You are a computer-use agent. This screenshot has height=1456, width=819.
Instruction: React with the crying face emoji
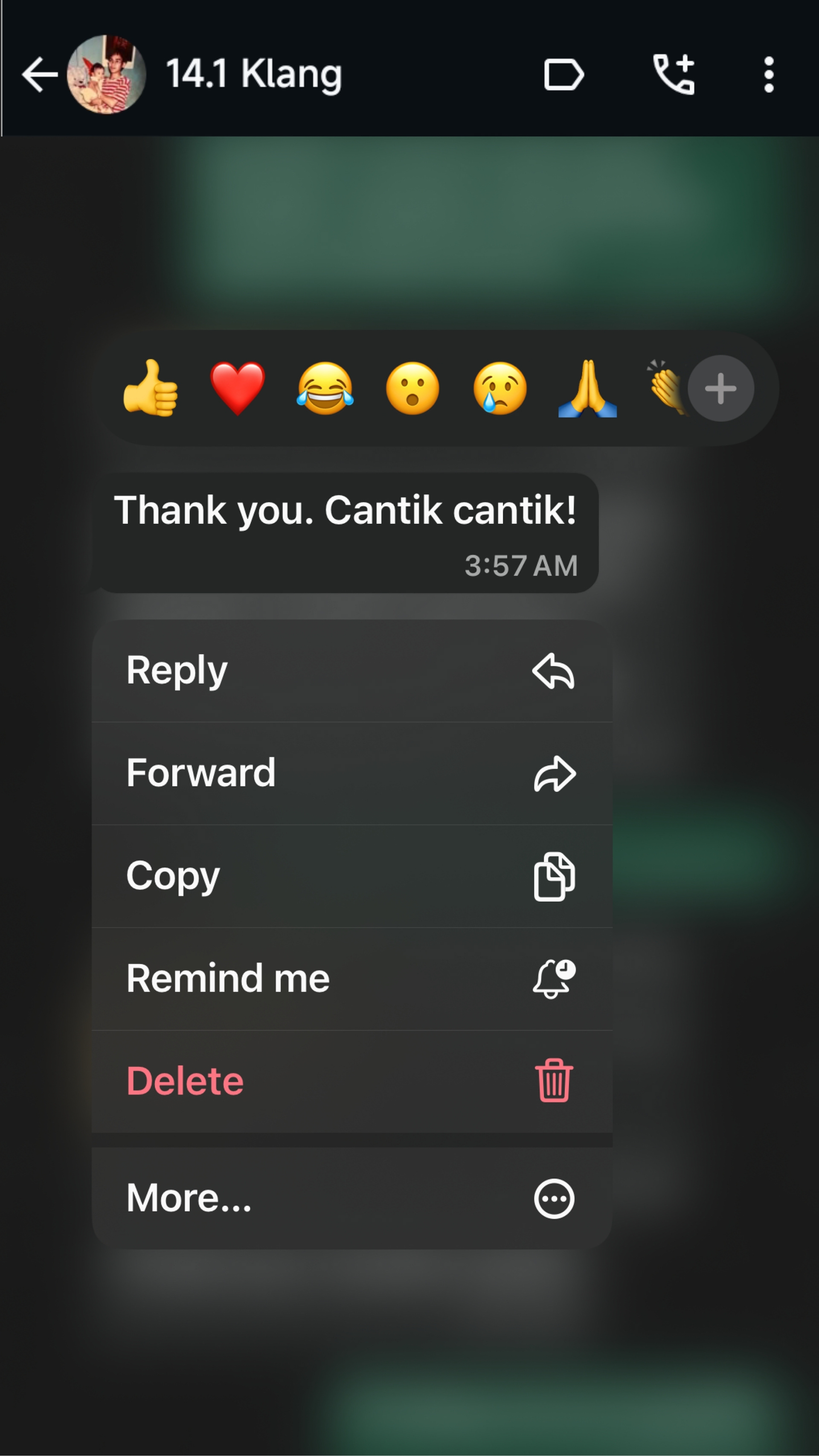500,388
